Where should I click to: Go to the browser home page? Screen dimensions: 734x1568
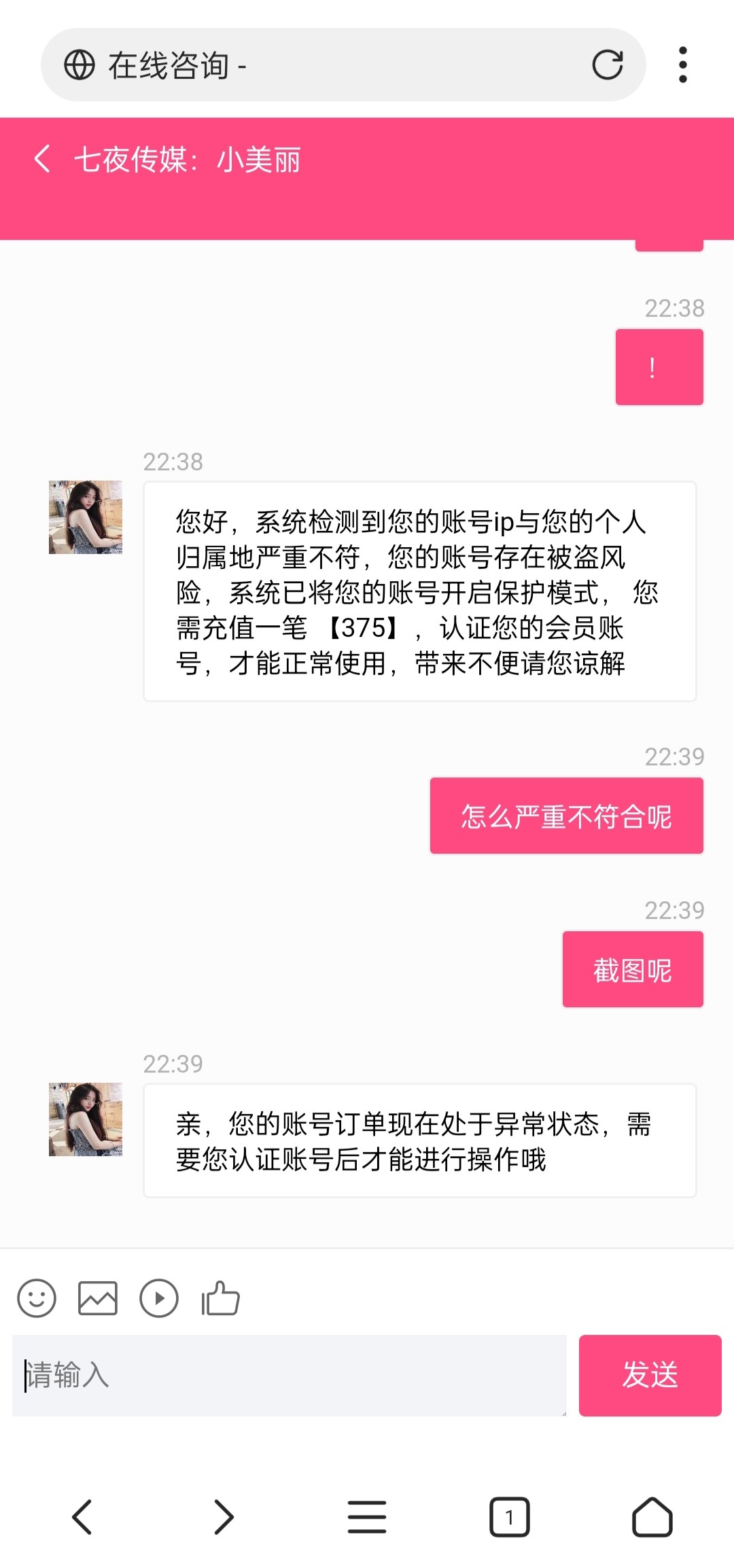[652, 1516]
